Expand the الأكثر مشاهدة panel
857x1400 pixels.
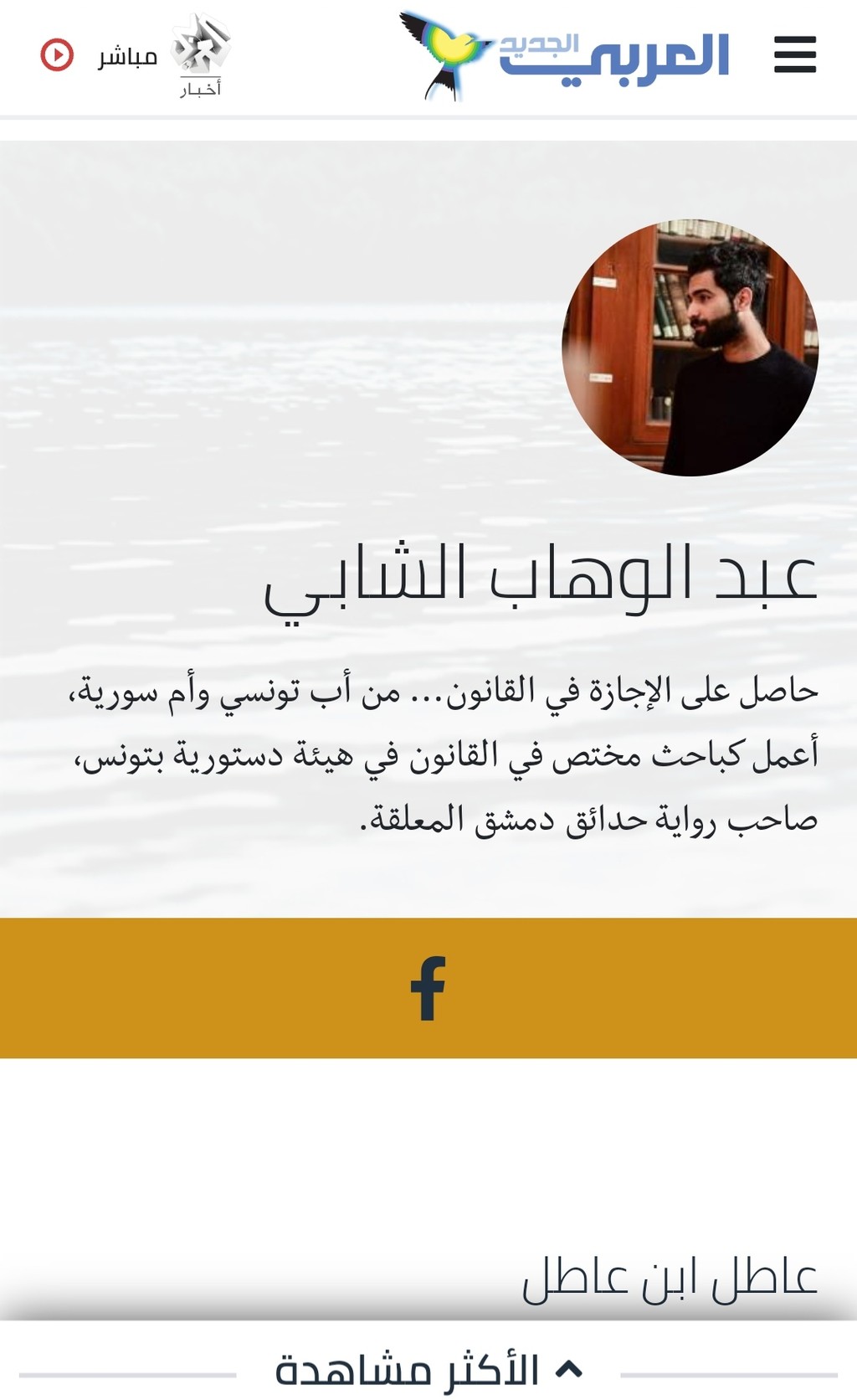(428, 1371)
